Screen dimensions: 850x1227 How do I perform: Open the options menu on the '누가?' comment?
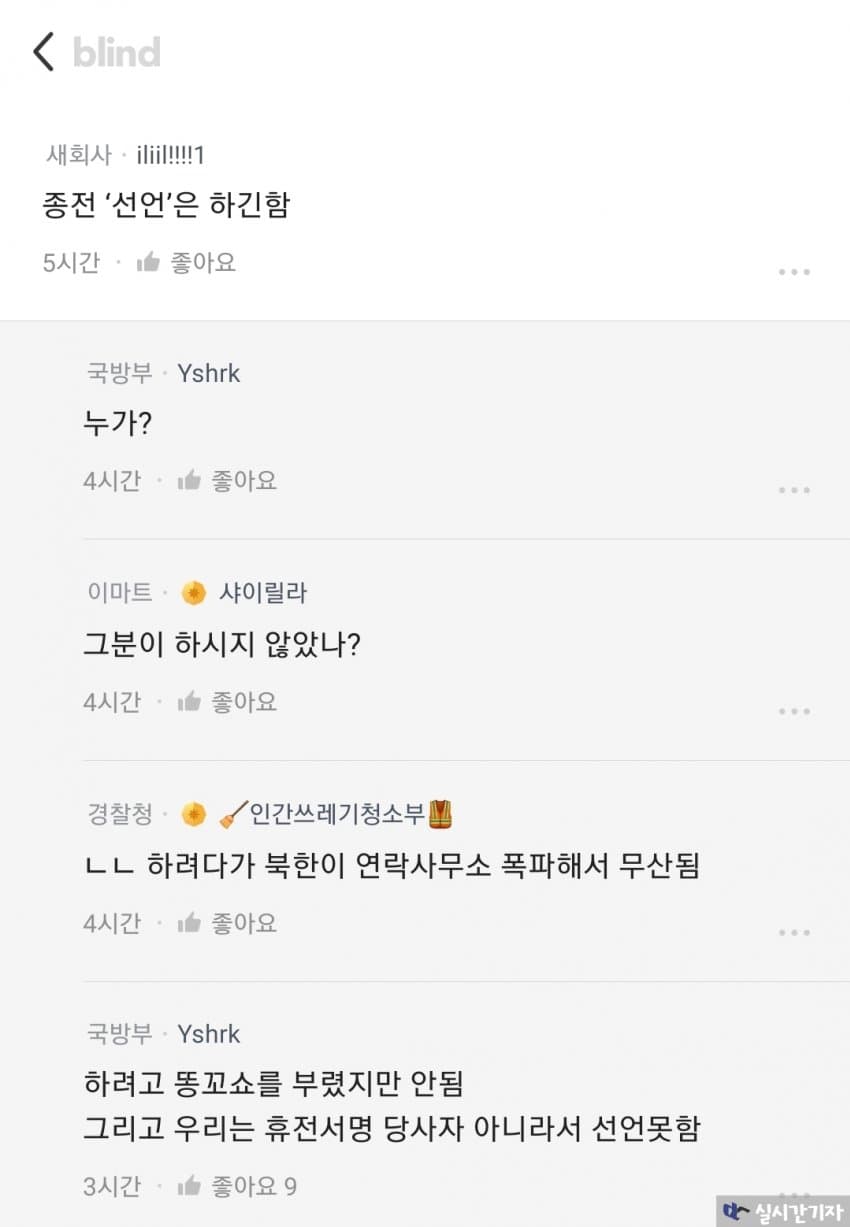[794, 490]
